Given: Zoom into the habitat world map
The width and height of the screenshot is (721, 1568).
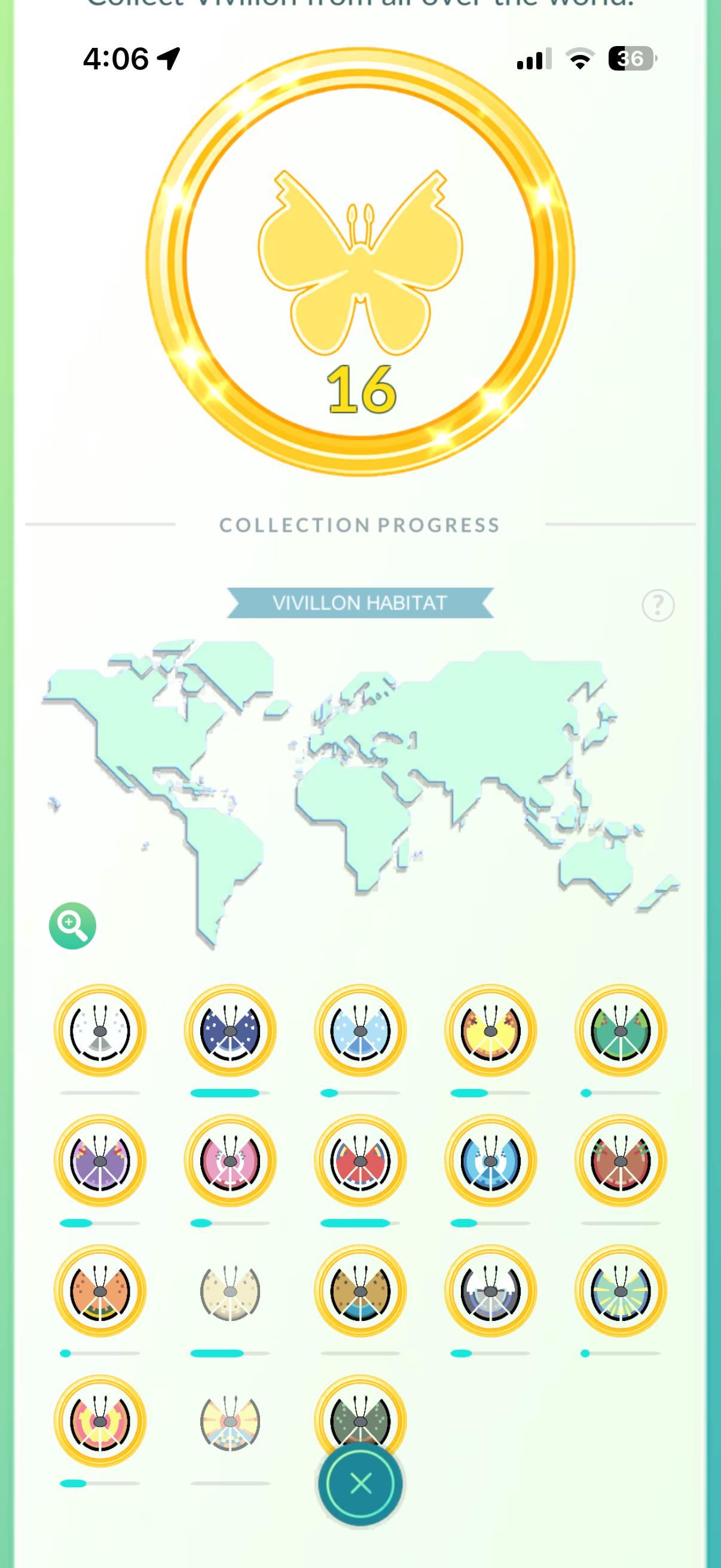Looking at the screenshot, I should [x=72, y=925].
